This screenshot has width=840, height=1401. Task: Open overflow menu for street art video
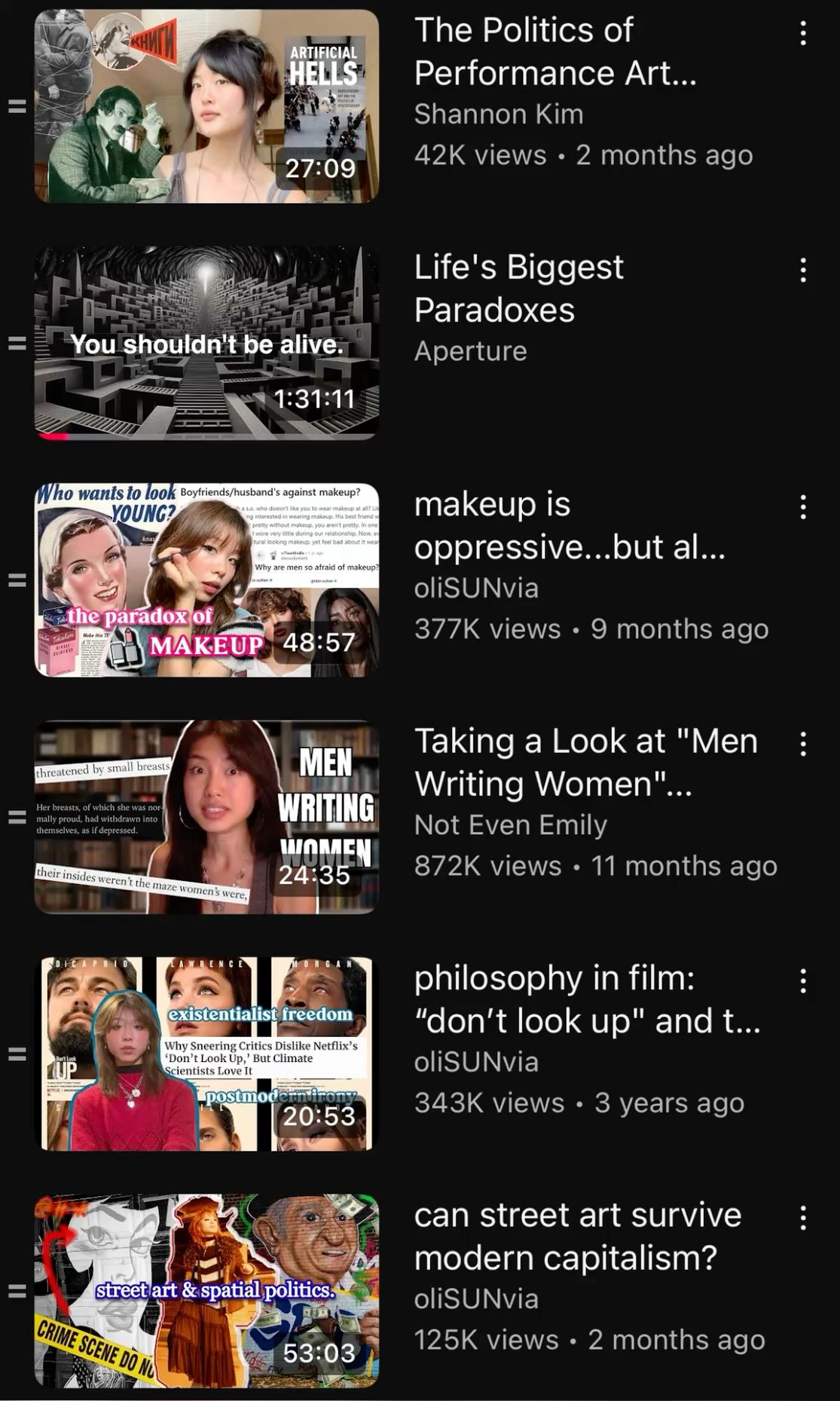click(803, 1218)
